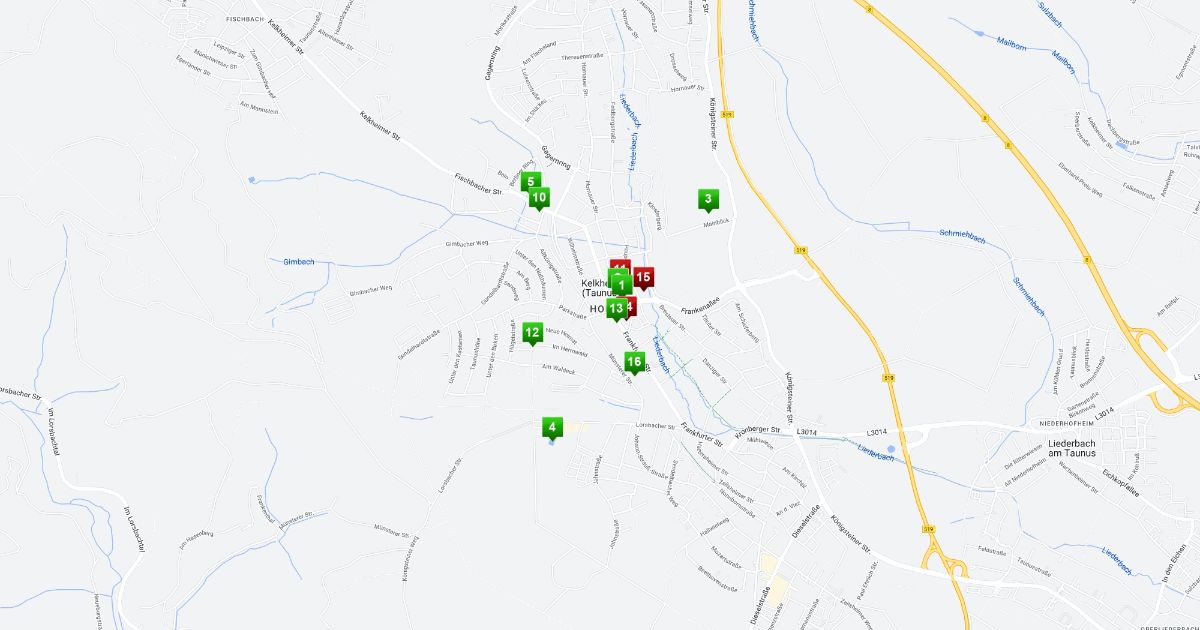1200x630 pixels.
Task: Open green map marker number 4
Action: 551,427
